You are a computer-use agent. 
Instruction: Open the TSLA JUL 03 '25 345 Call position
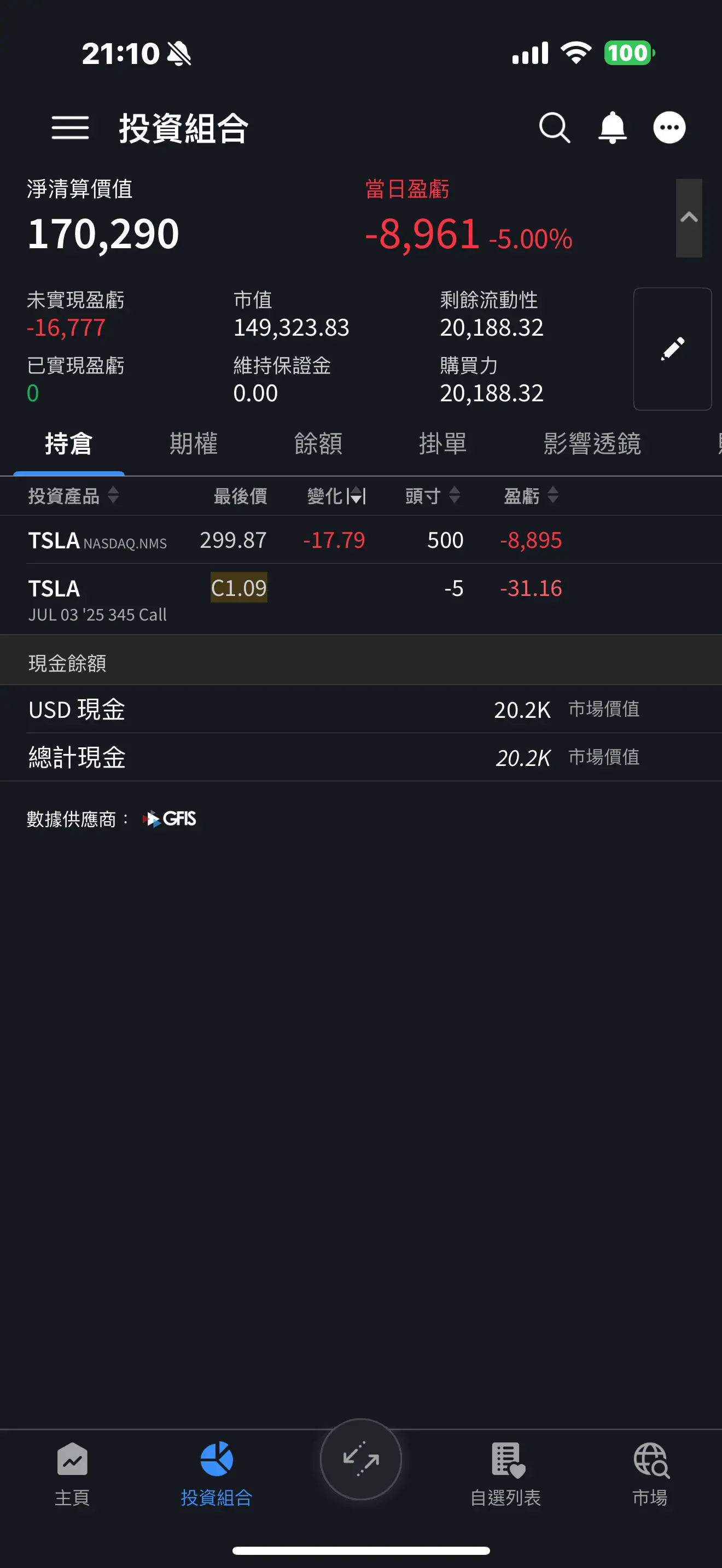[361, 599]
